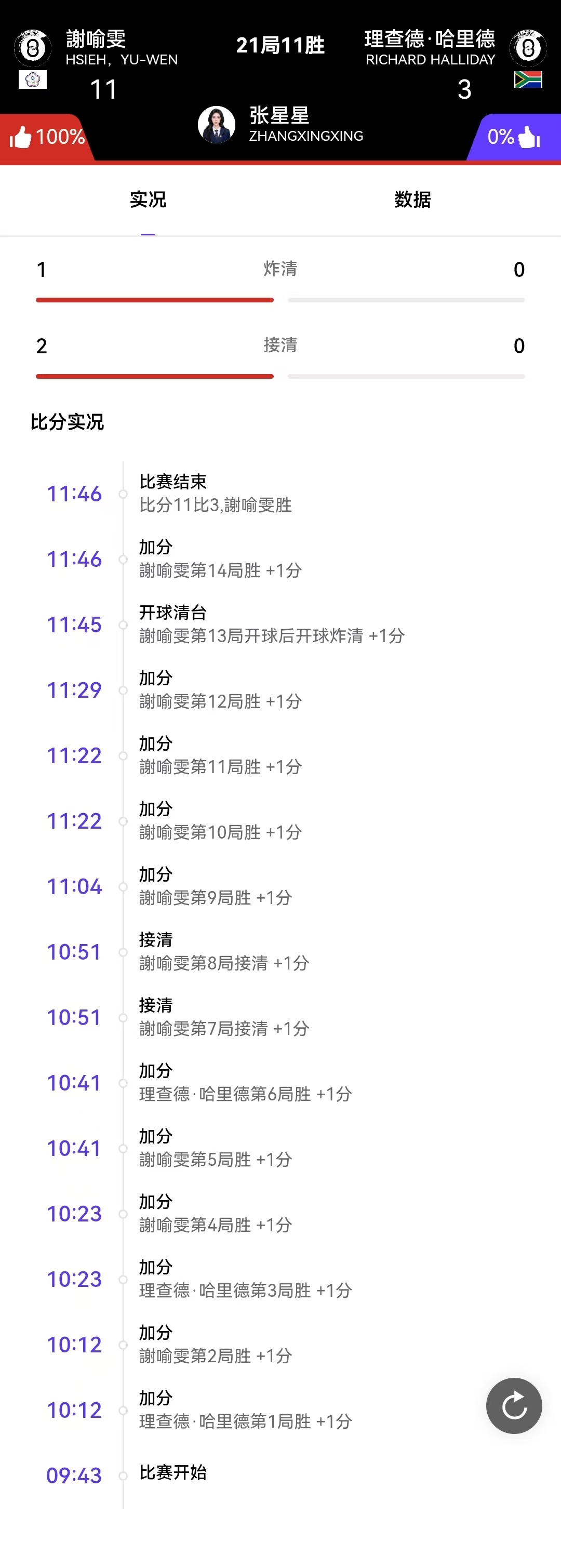This screenshot has height=1568, width=561.
Task: Give a thumbs-up to 謝喻雯
Action: (x=21, y=137)
